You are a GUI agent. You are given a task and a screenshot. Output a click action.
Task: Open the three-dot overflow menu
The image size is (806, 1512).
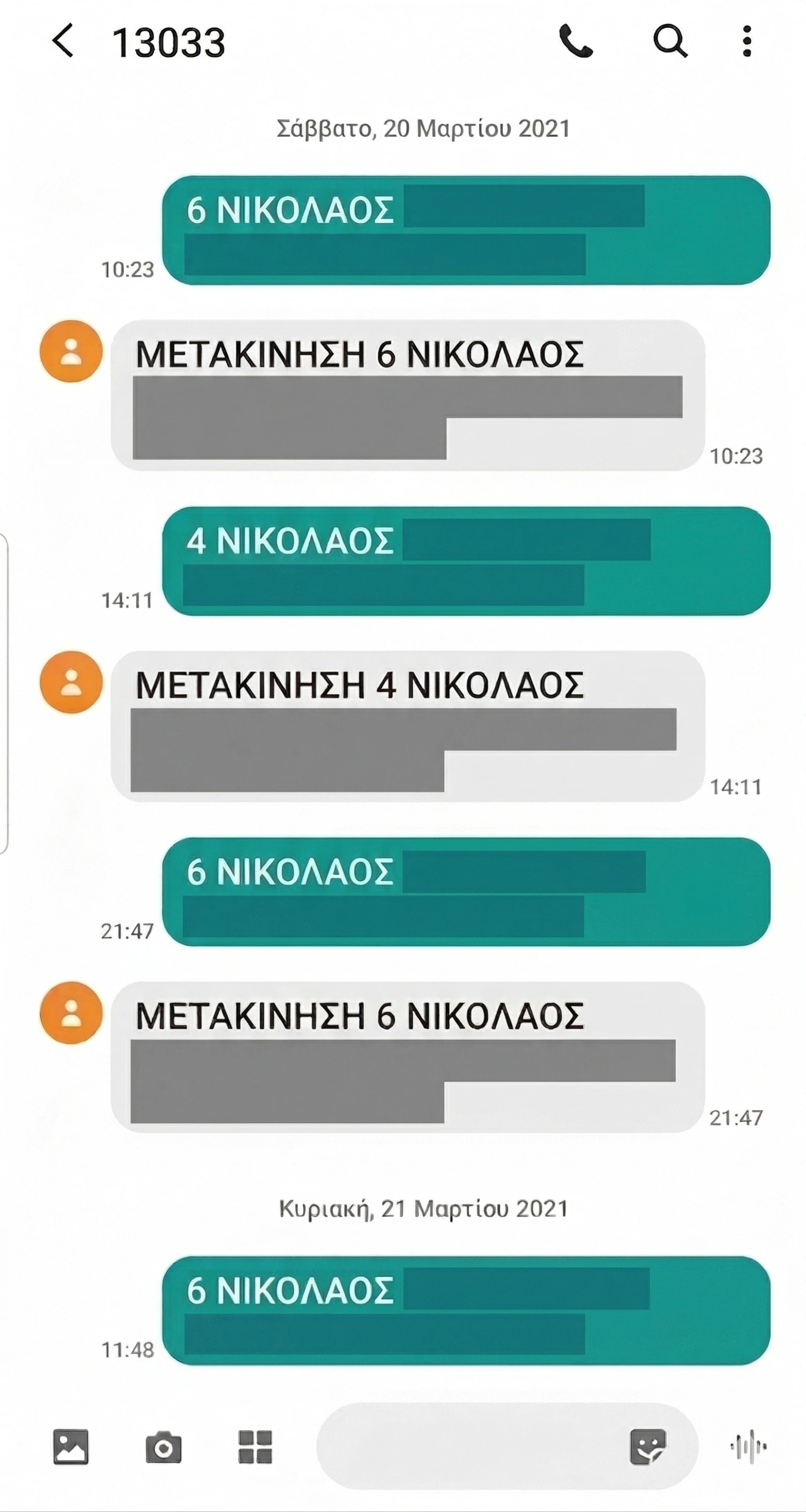tap(747, 41)
